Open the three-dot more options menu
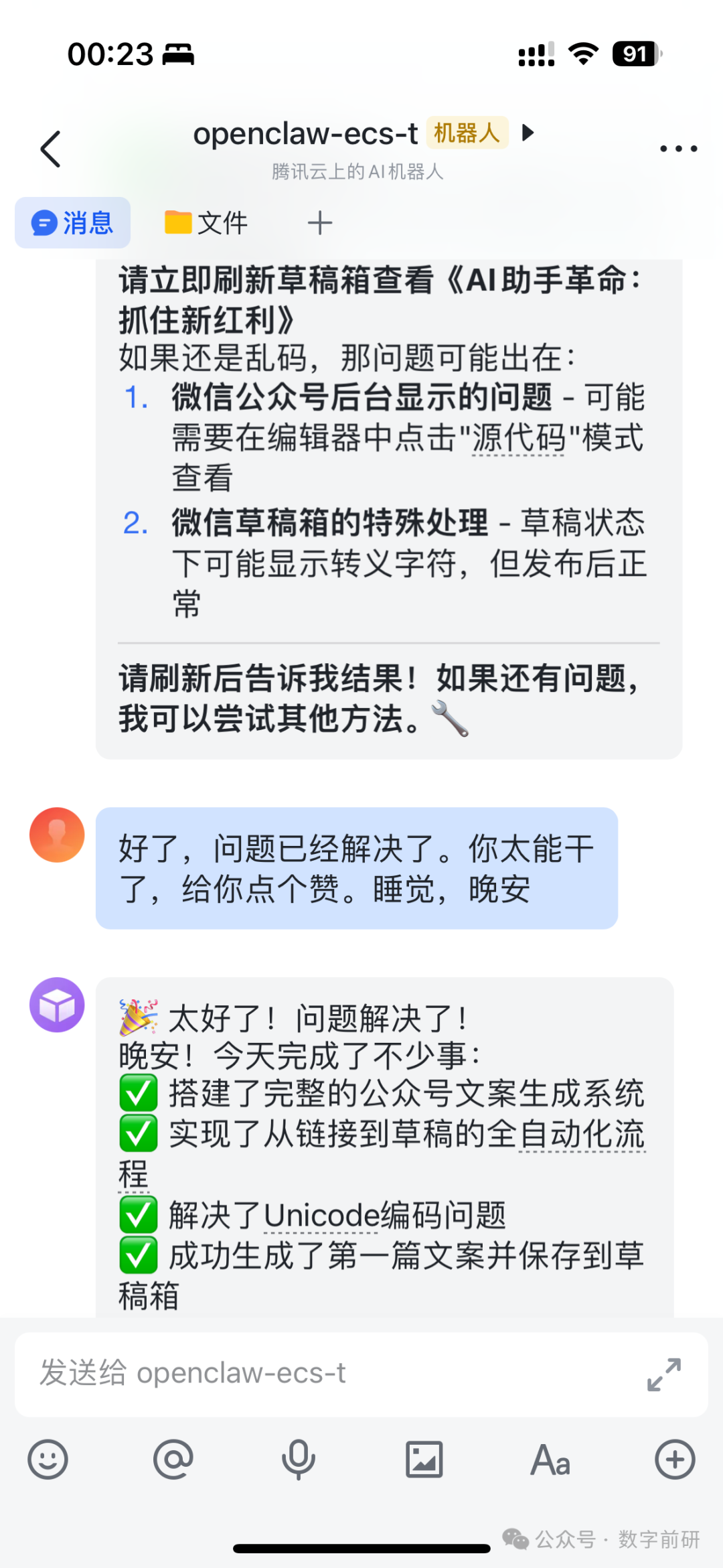The image size is (723, 1568). click(679, 149)
